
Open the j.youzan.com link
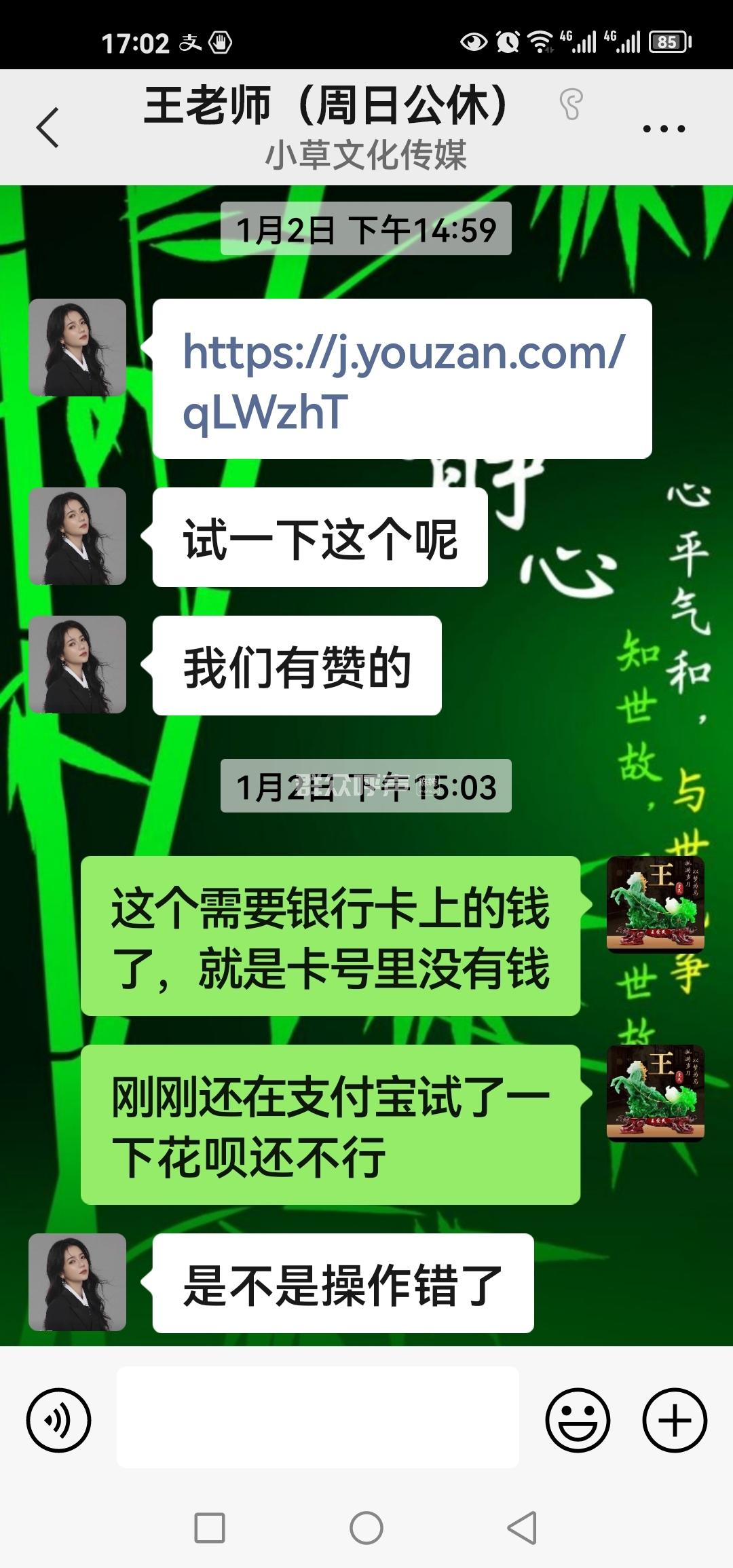[x=403, y=380]
